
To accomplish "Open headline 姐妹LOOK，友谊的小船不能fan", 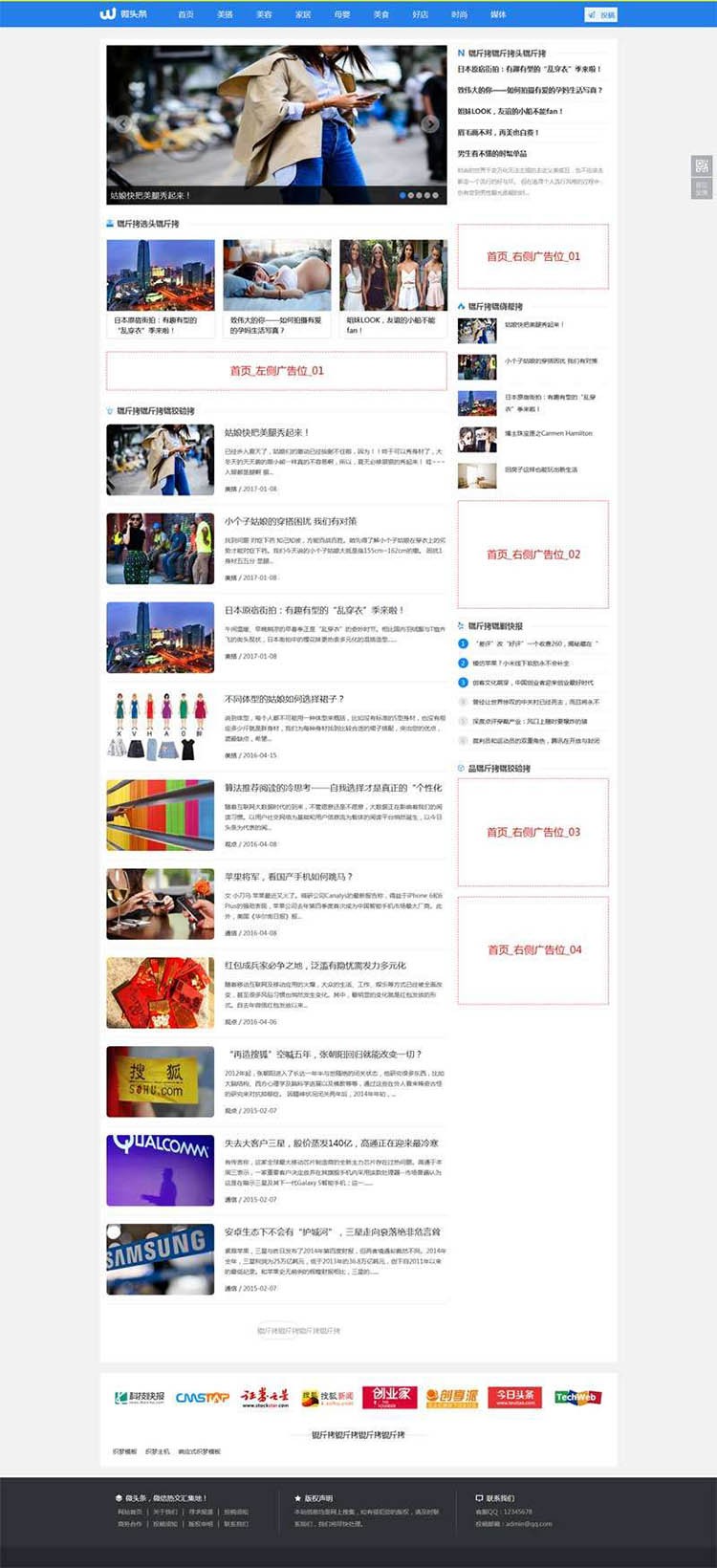I will [510, 112].
